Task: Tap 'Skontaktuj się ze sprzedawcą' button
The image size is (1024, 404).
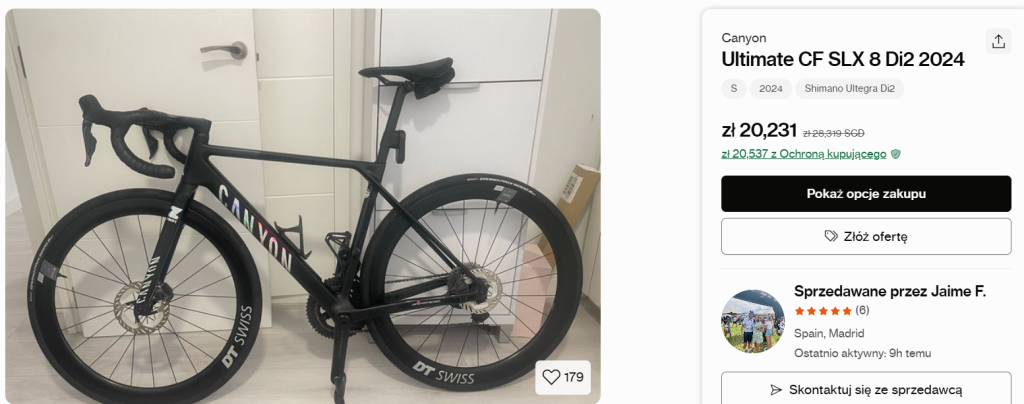Action: [x=866, y=389]
